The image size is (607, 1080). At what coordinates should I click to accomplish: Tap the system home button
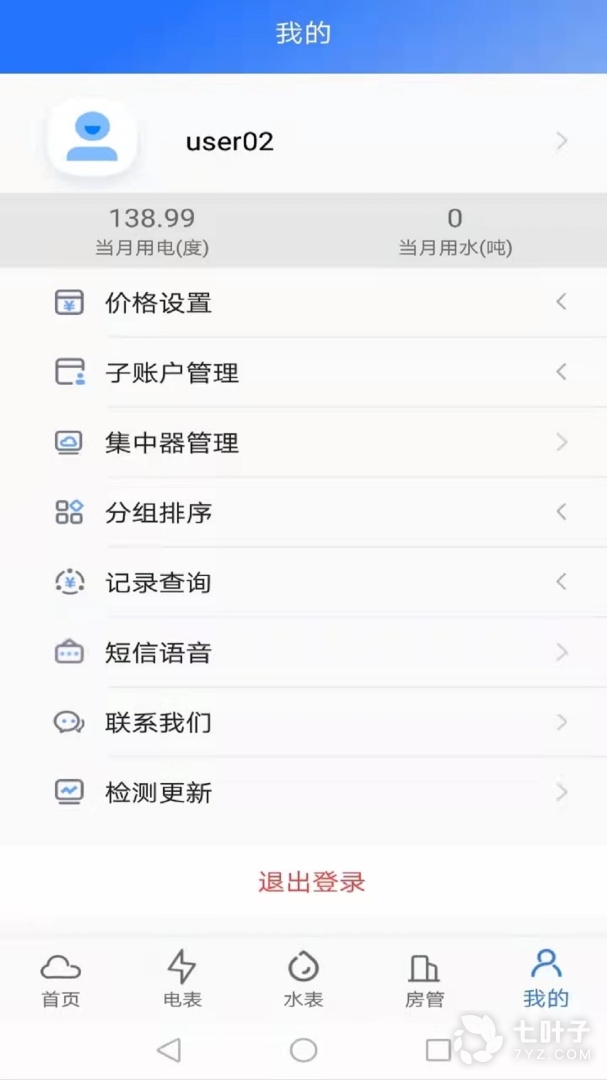pyautogui.click(x=303, y=1049)
